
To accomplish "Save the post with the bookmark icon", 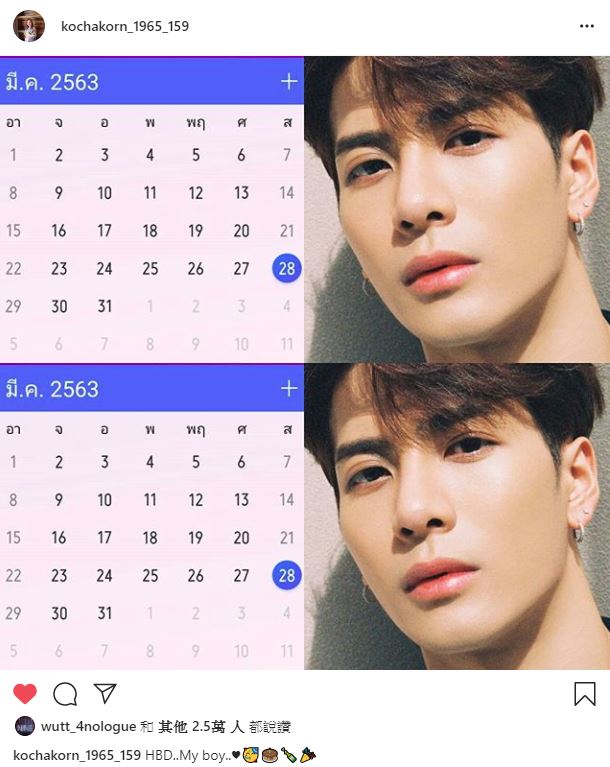I will click(x=585, y=694).
